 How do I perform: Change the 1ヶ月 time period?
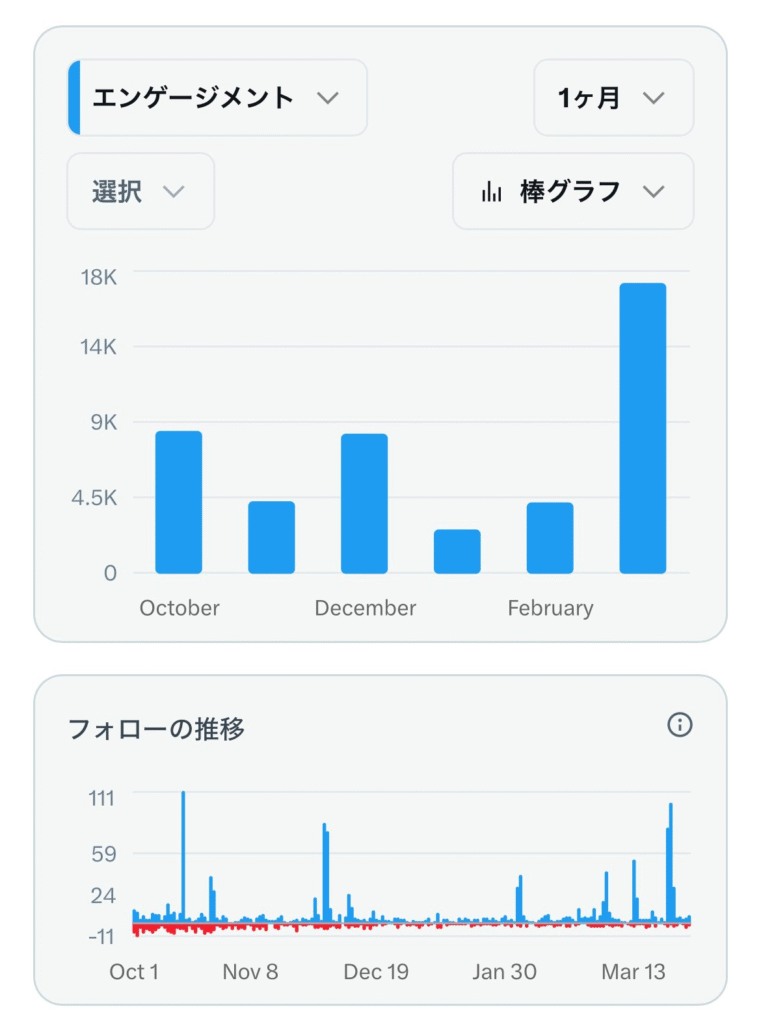point(613,98)
